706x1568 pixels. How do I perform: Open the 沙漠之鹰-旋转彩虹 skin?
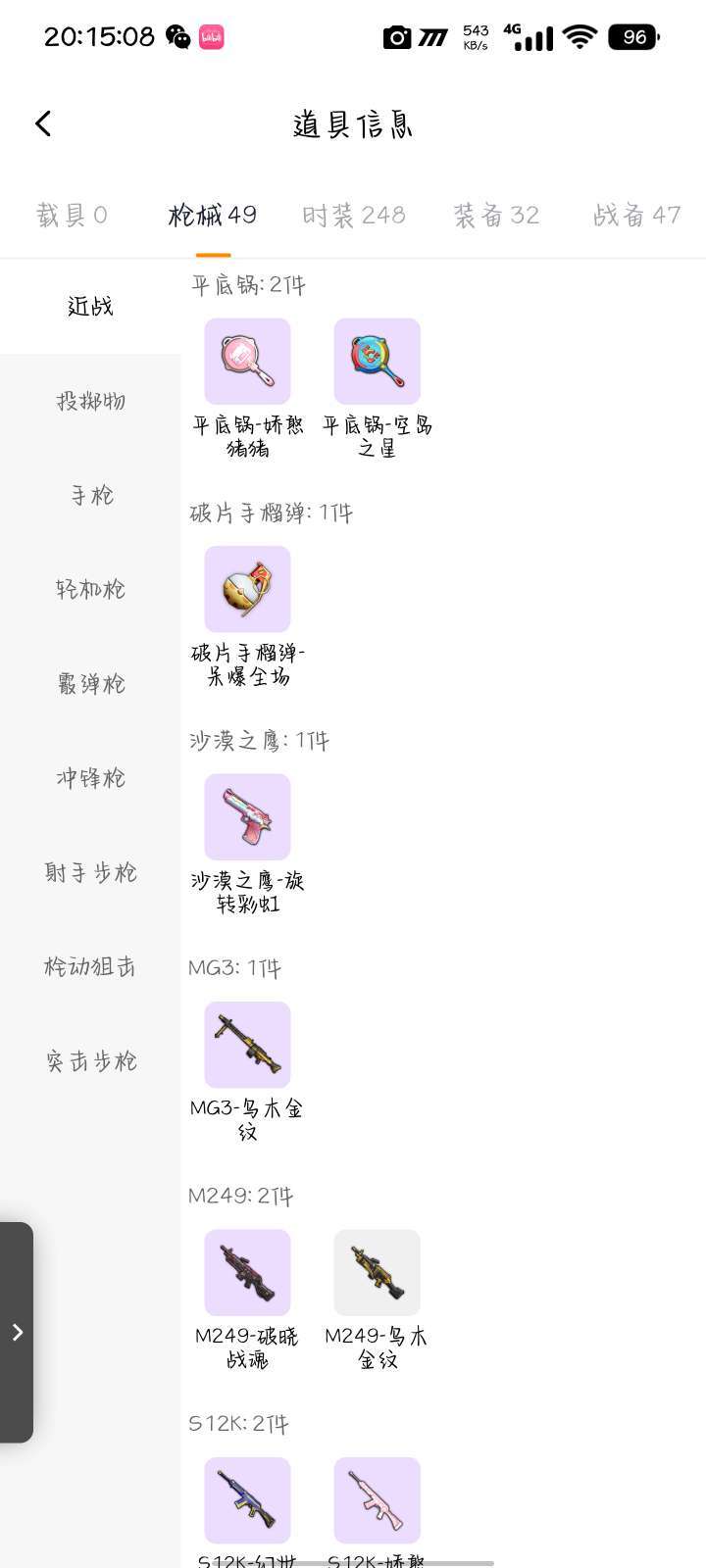pos(247,817)
